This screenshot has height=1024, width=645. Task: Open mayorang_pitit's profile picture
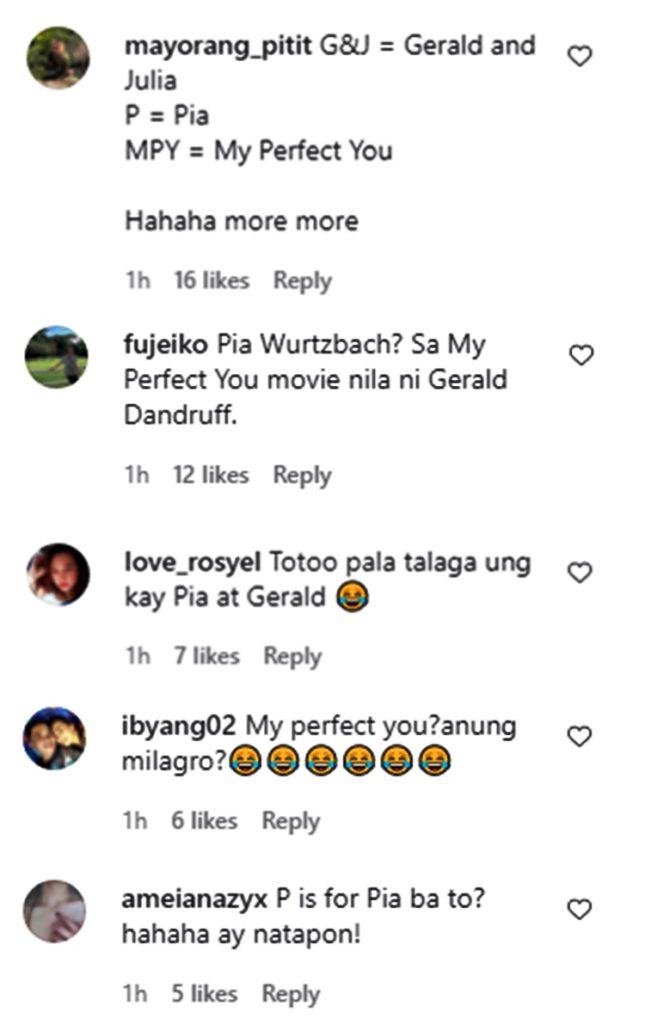[57, 57]
